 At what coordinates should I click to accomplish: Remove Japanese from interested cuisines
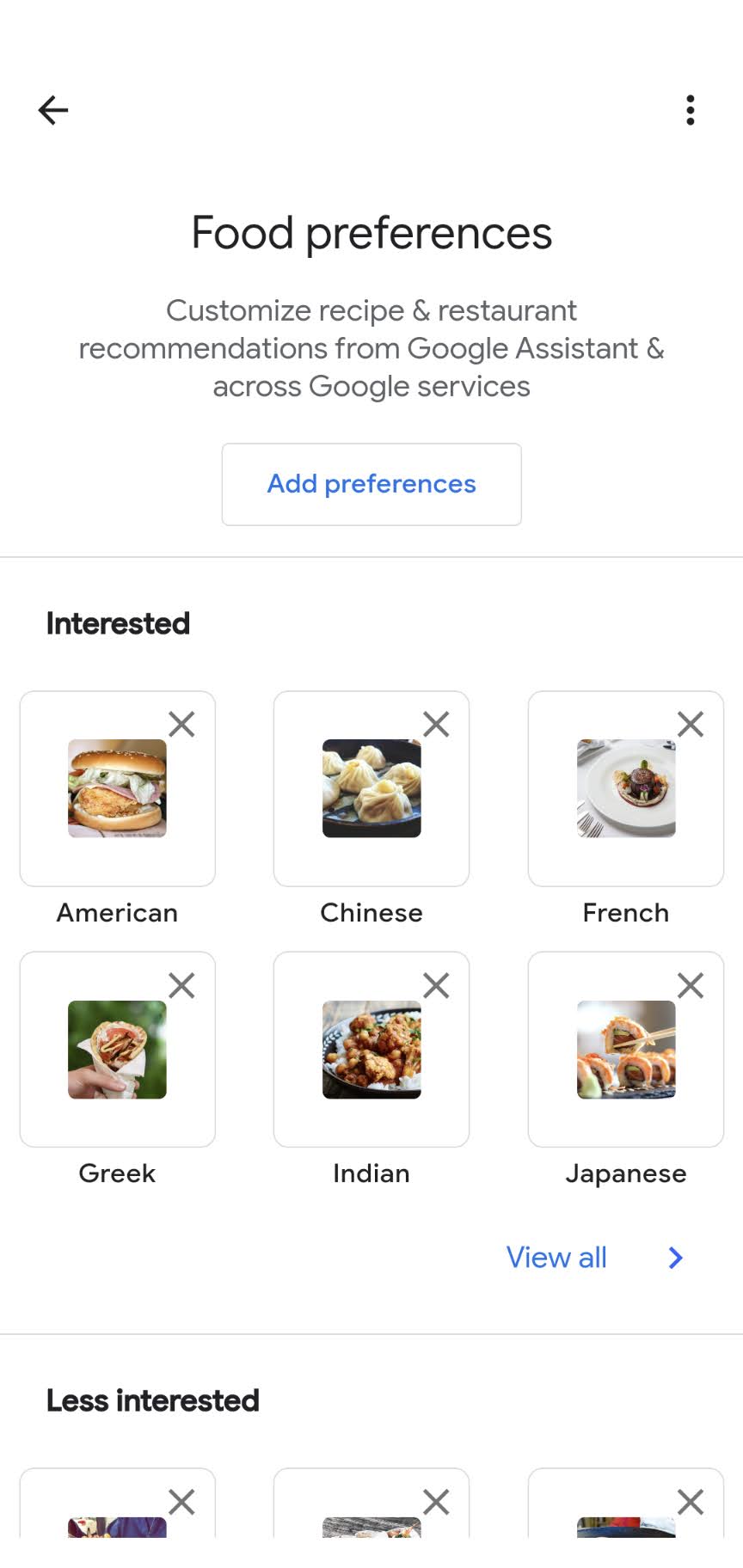(x=690, y=985)
